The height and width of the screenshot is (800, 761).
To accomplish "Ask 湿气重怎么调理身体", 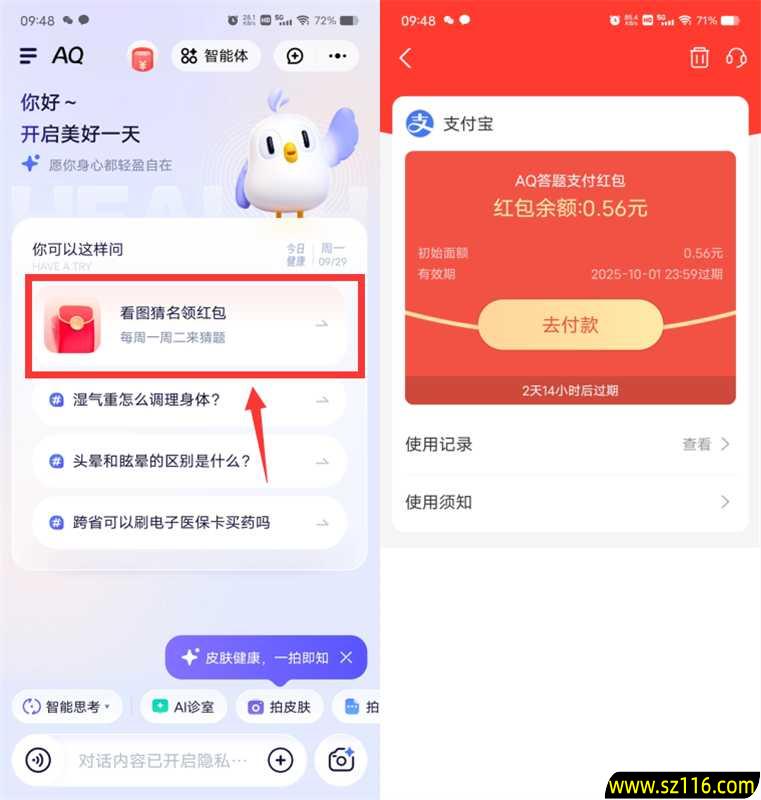I will pyautogui.click(x=190, y=400).
